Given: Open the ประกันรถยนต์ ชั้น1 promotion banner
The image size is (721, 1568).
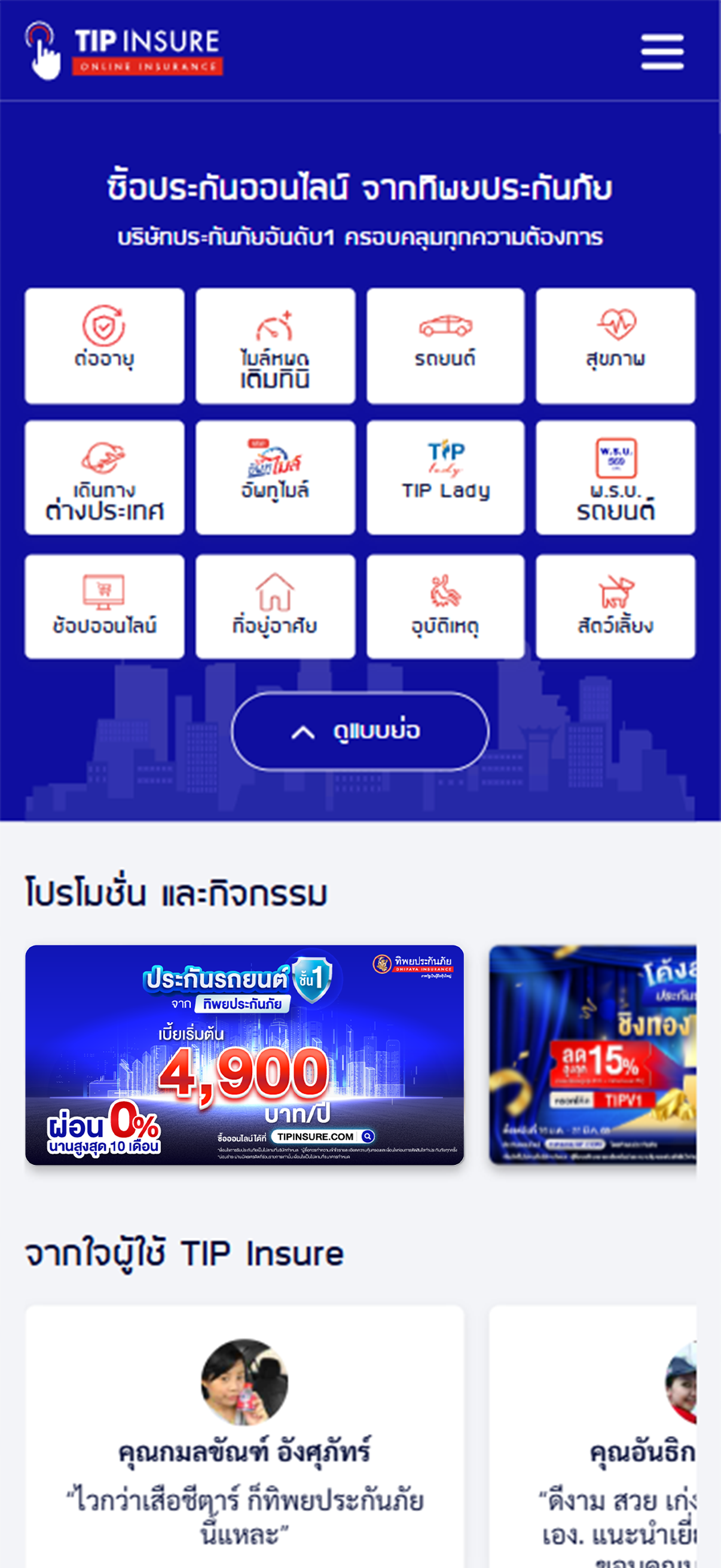Looking at the screenshot, I should [245, 1054].
